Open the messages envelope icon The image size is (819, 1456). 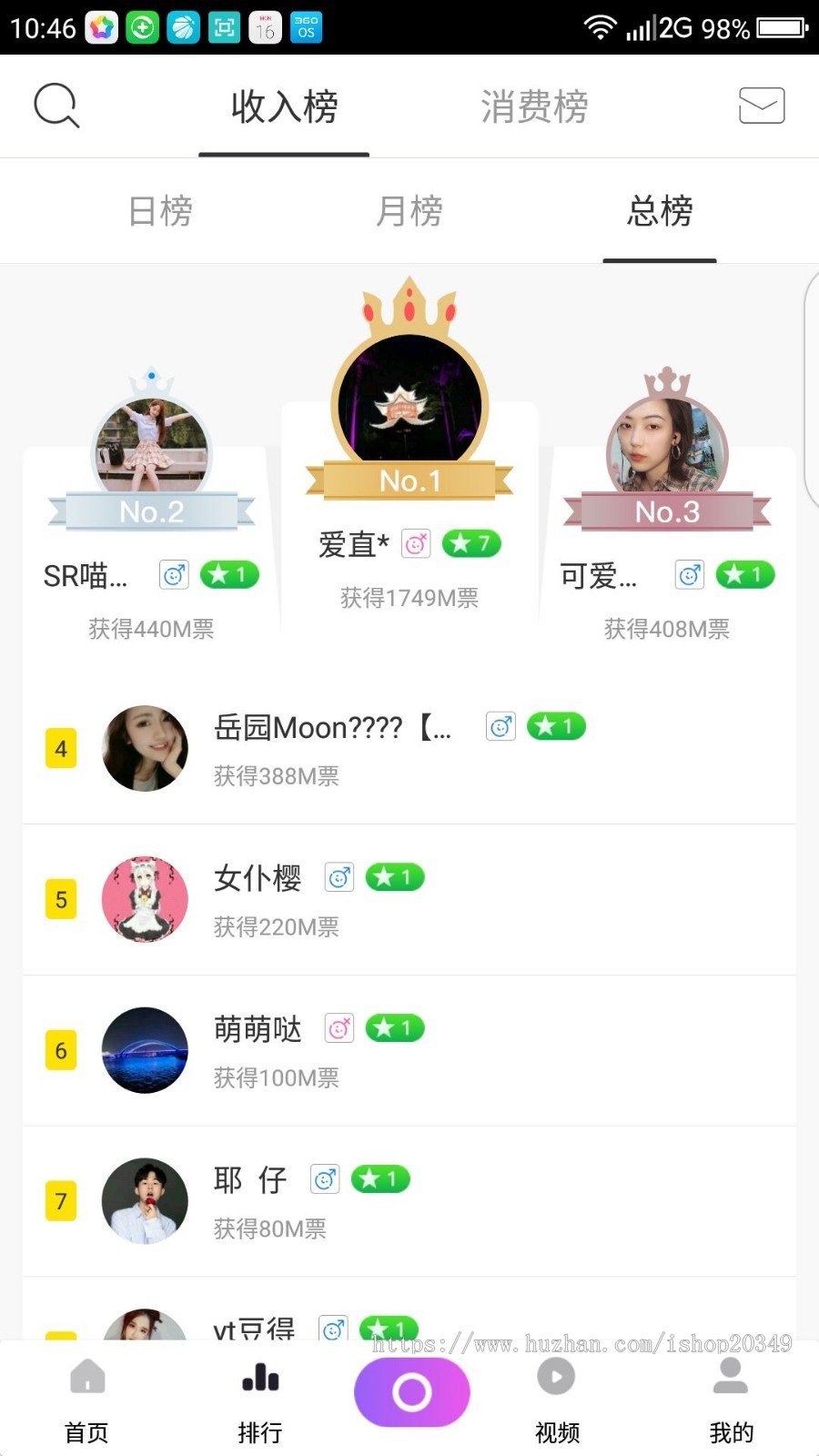tap(761, 106)
